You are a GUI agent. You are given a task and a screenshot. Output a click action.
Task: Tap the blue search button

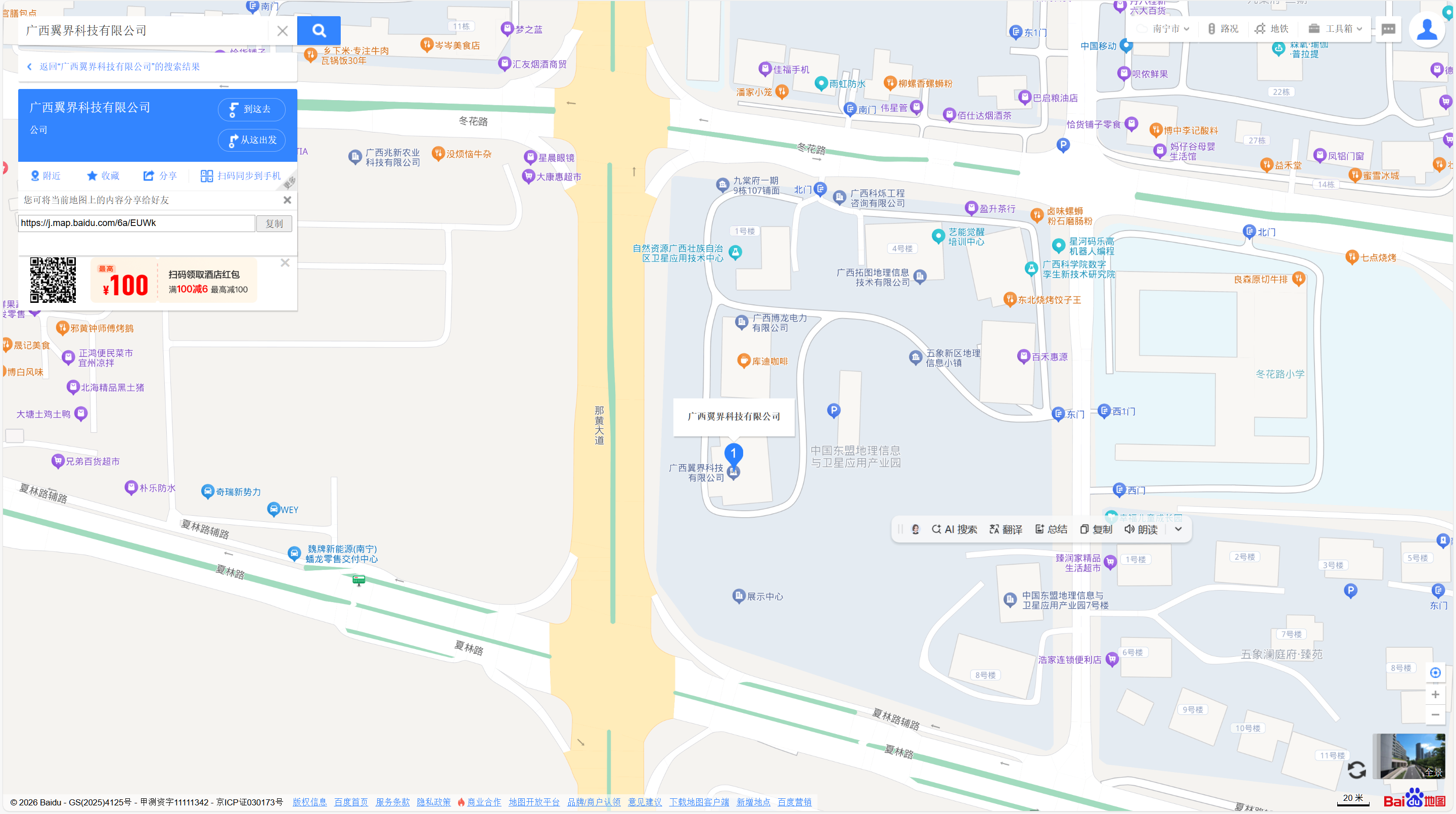click(x=319, y=30)
